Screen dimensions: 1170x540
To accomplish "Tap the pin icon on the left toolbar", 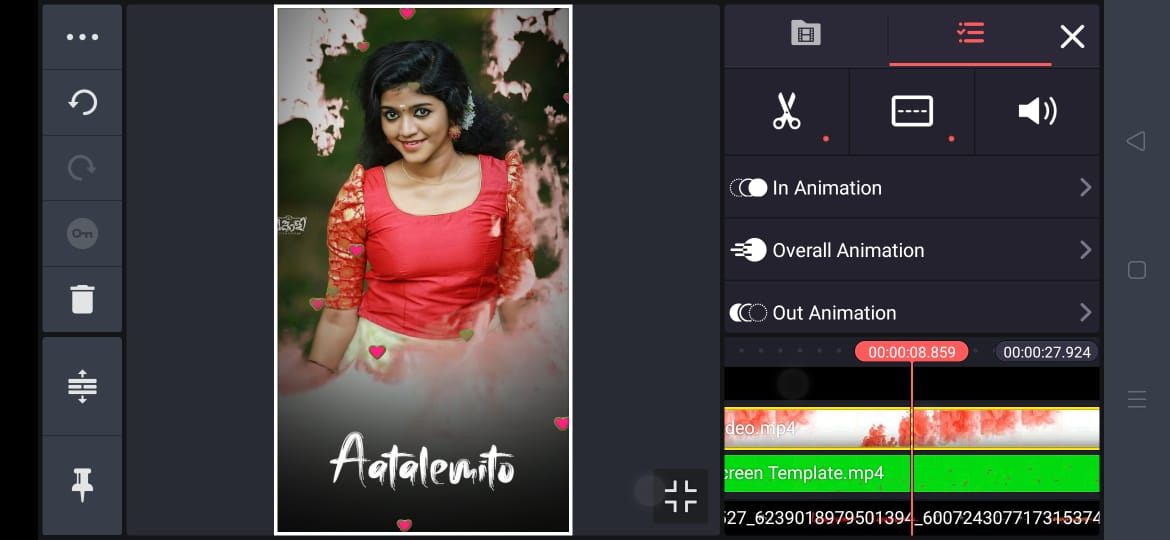I will click(x=82, y=484).
